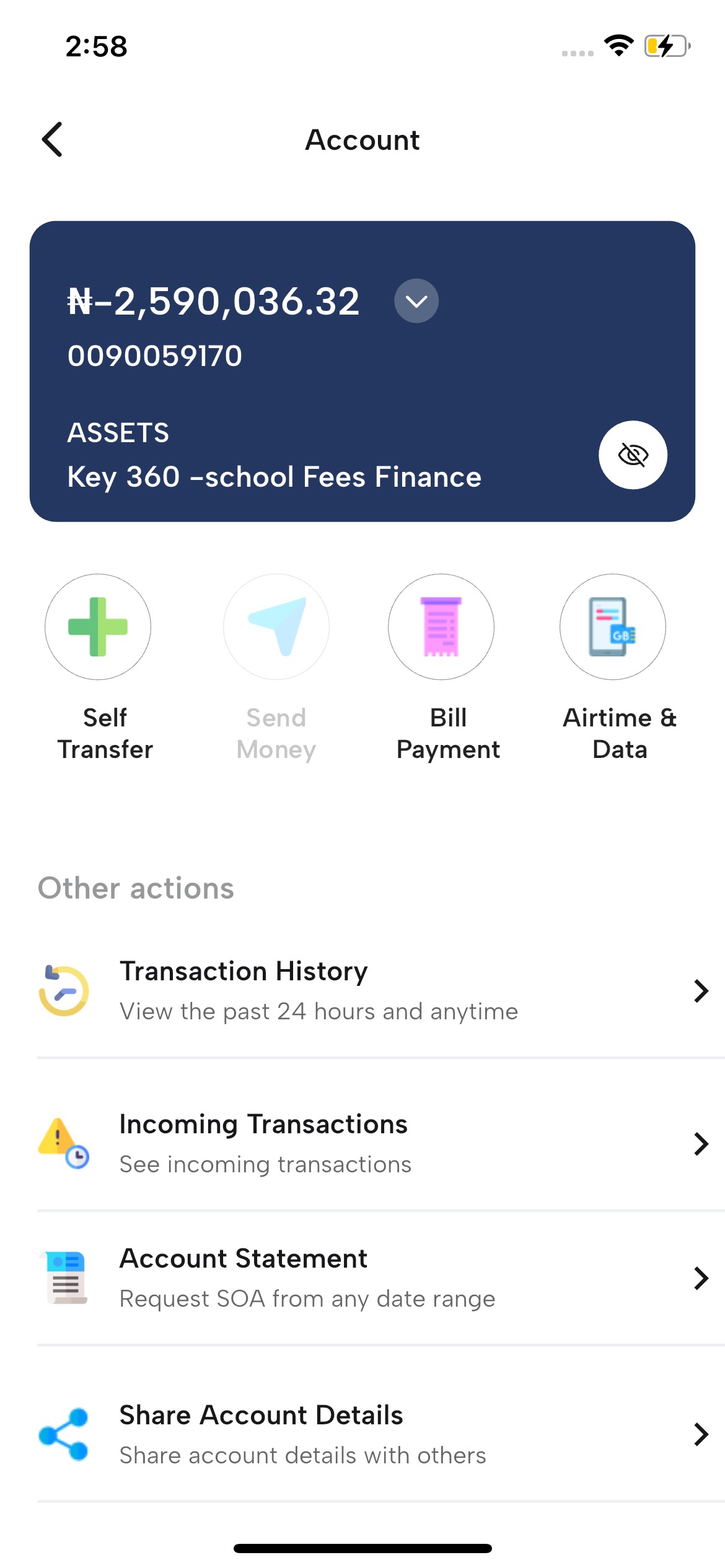Request an Account Statement
The image size is (725, 1568).
tap(372, 1278)
